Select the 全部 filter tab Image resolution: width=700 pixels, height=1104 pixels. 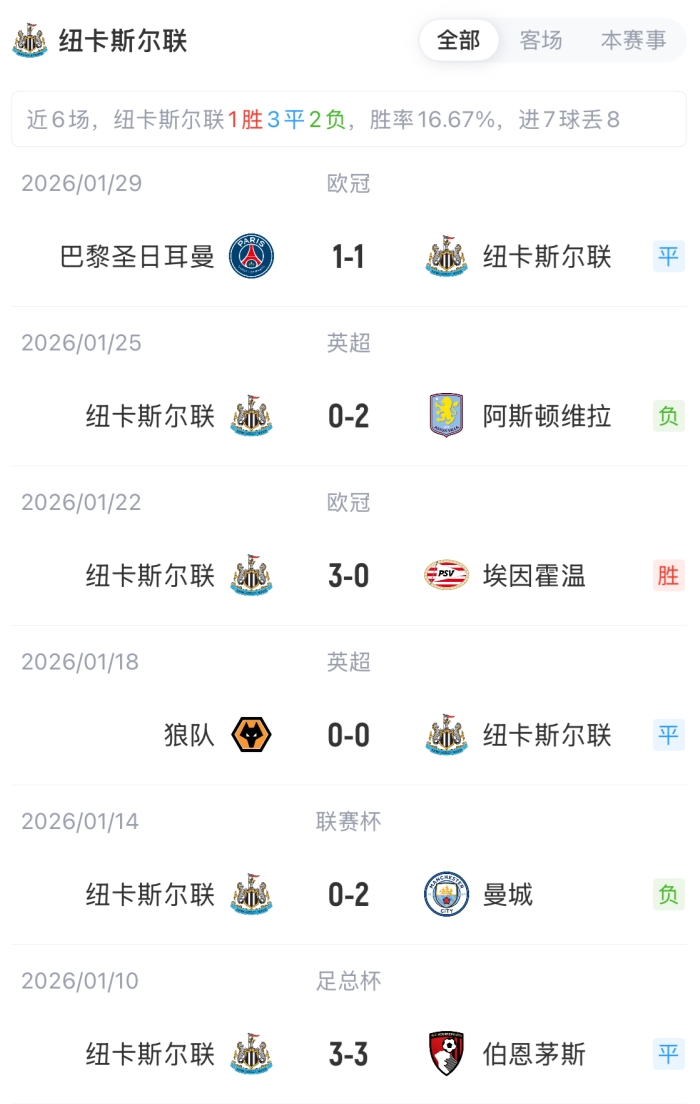pyautogui.click(x=459, y=40)
